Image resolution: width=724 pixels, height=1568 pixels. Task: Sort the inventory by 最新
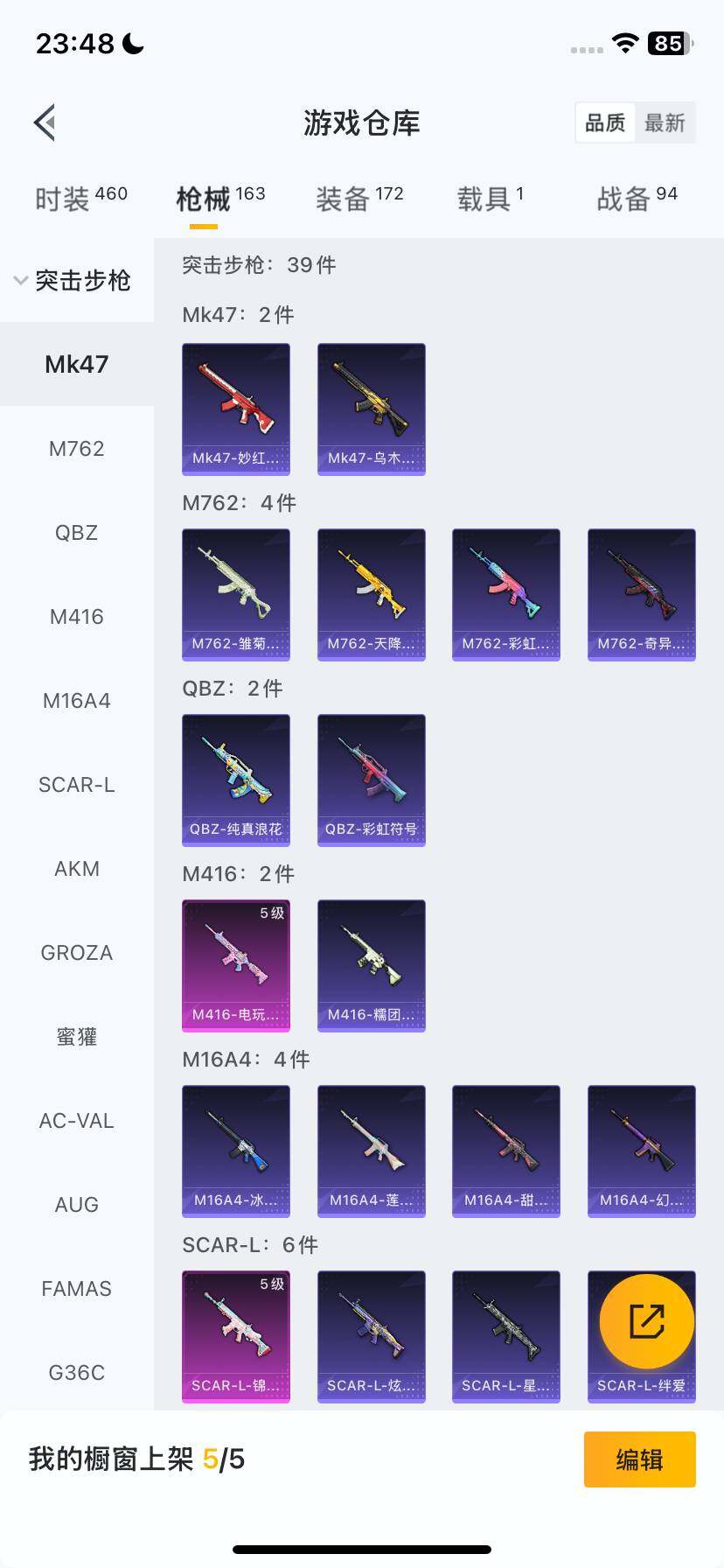(x=665, y=122)
